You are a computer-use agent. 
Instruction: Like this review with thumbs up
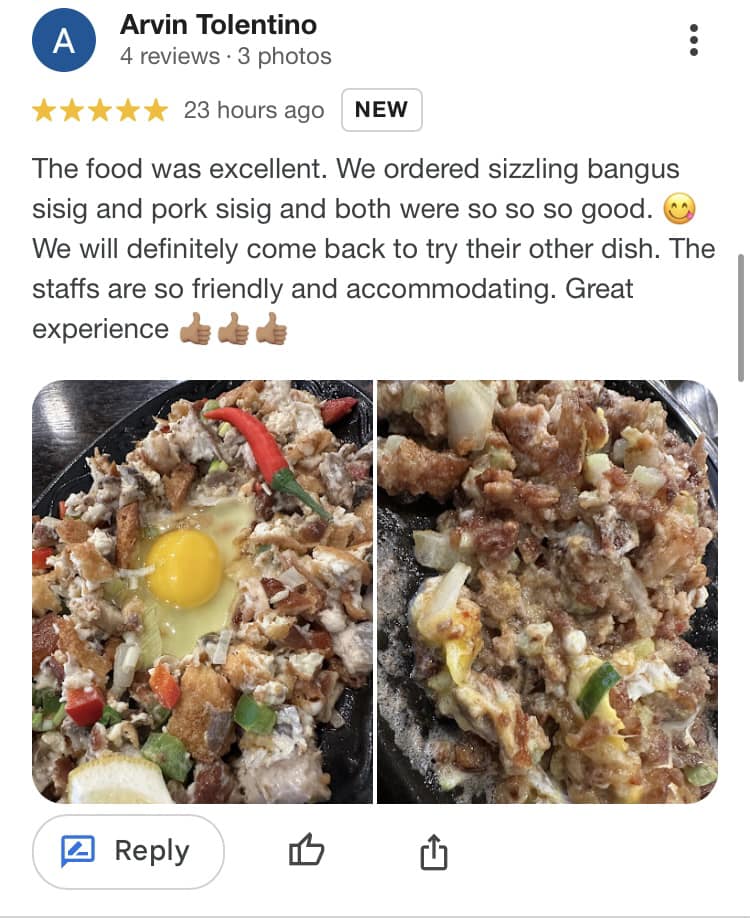point(307,852)
